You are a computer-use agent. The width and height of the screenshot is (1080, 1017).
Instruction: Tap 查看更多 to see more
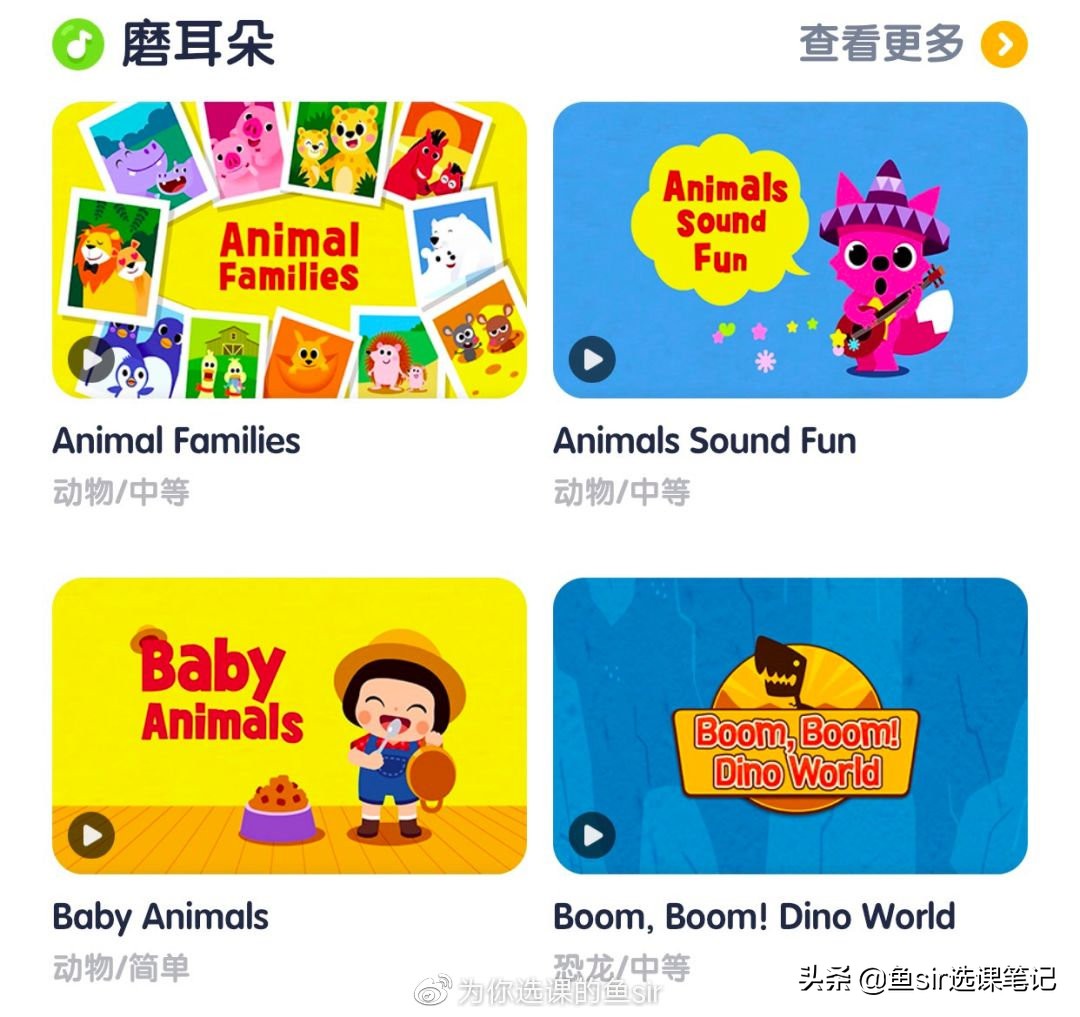click(x=912, y=45)
